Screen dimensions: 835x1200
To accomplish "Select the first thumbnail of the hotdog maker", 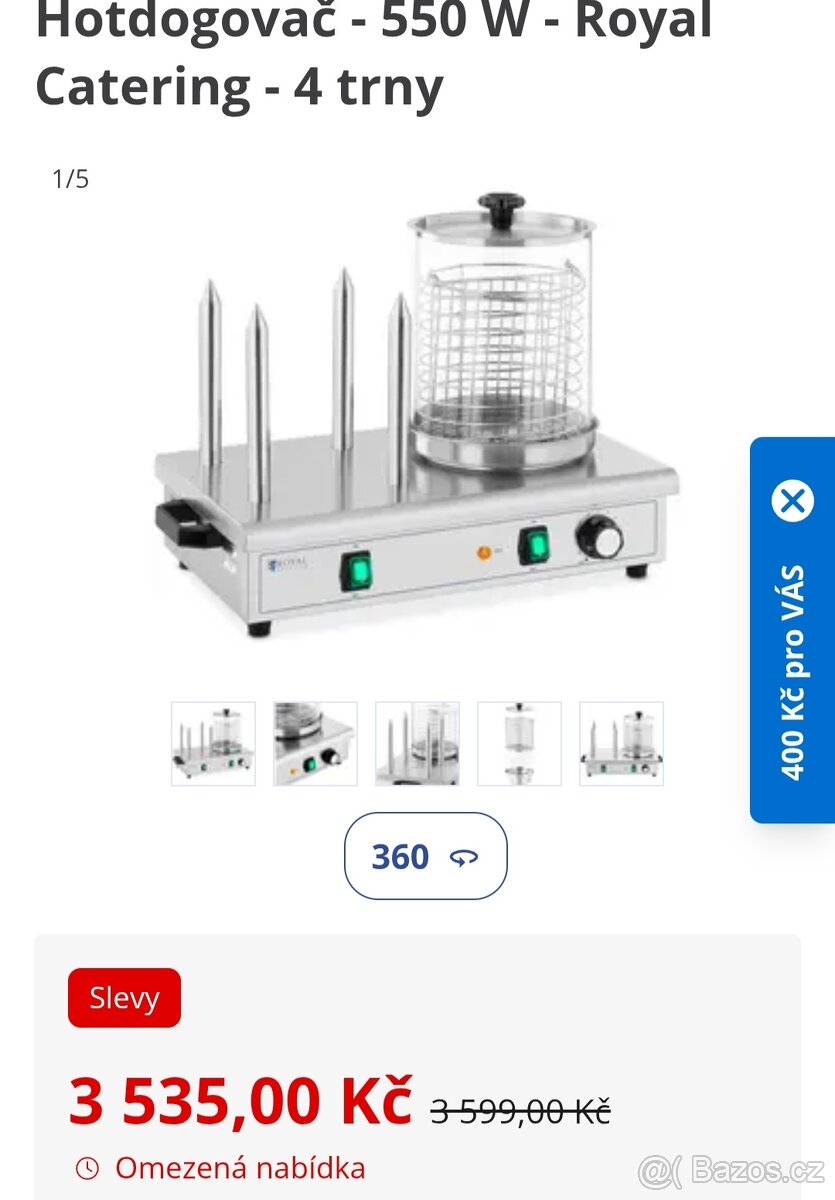I will click(x=211, y=743).
